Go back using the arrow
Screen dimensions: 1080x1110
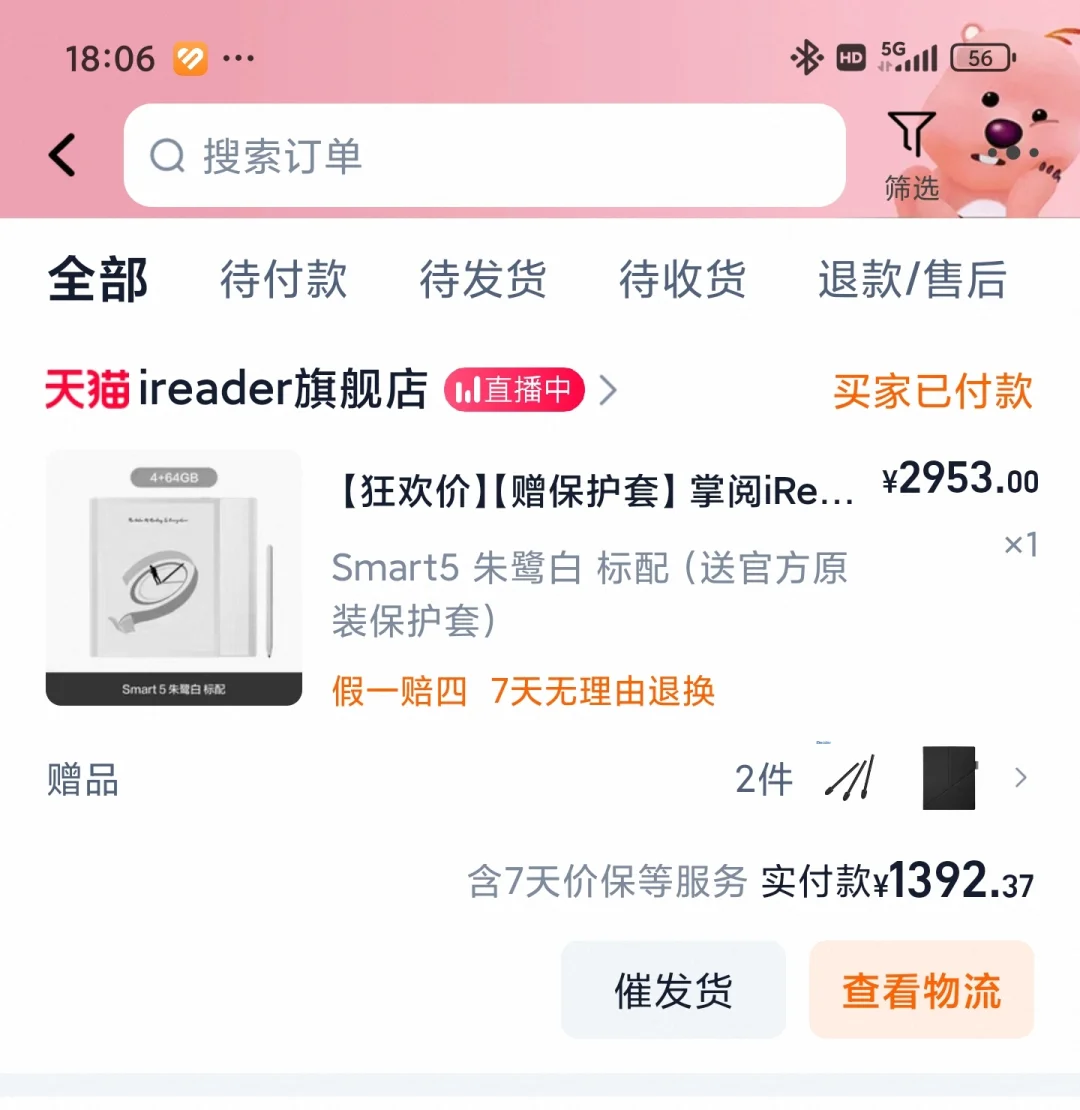[62, 156]
